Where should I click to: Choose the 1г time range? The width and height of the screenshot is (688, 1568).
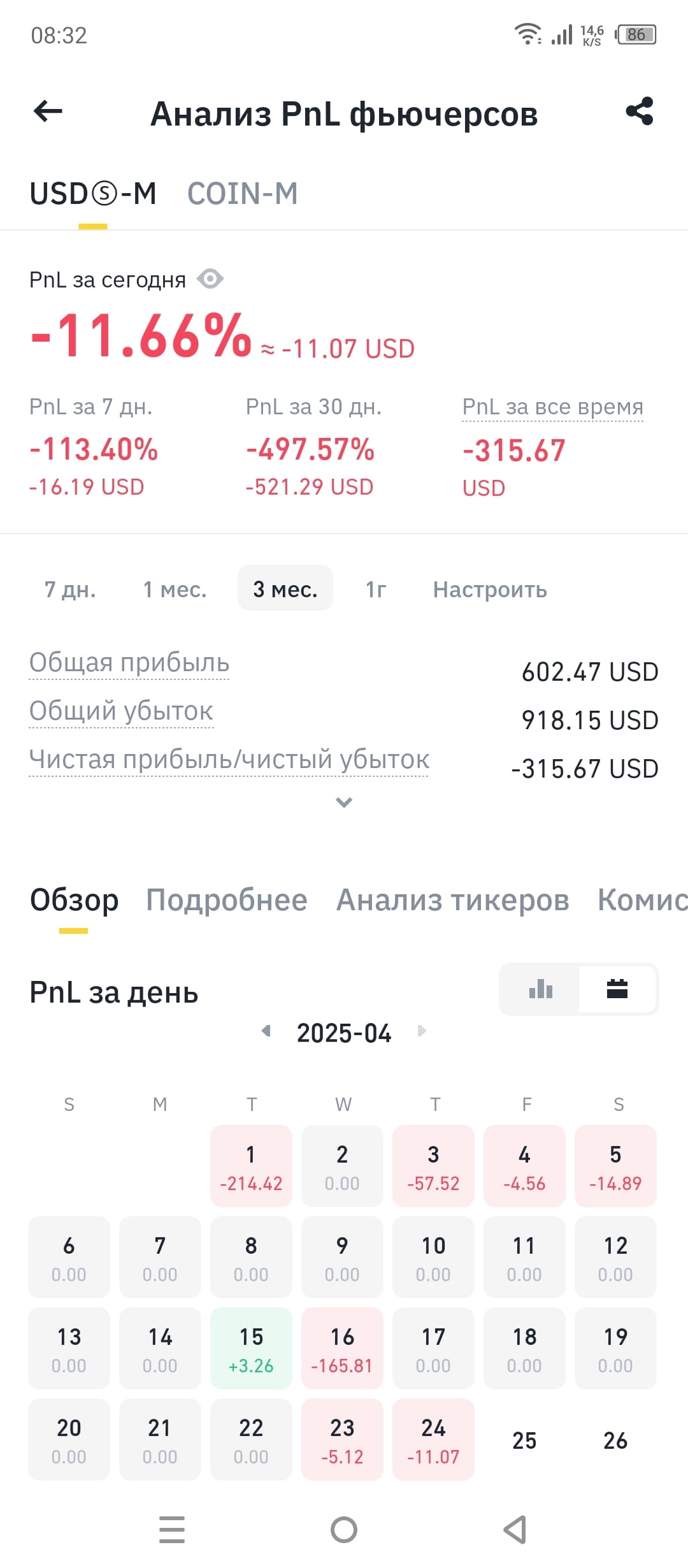pos(376,589)
